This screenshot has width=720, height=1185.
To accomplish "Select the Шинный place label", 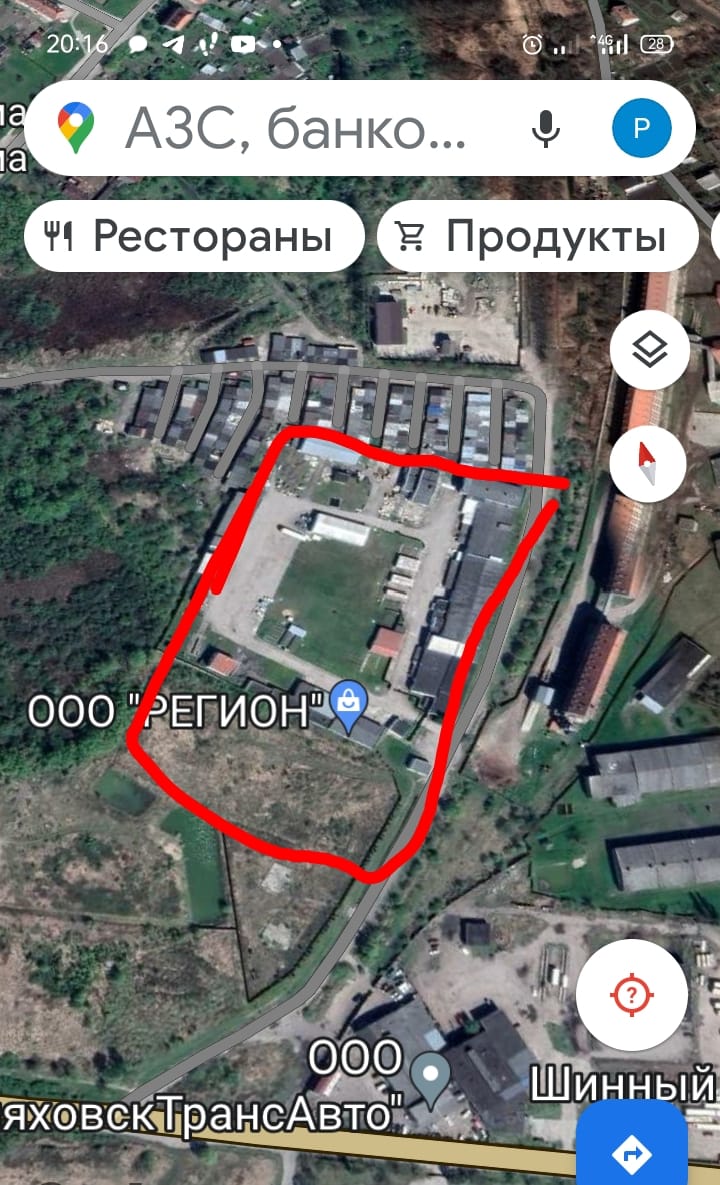I will click(614, 1081).
